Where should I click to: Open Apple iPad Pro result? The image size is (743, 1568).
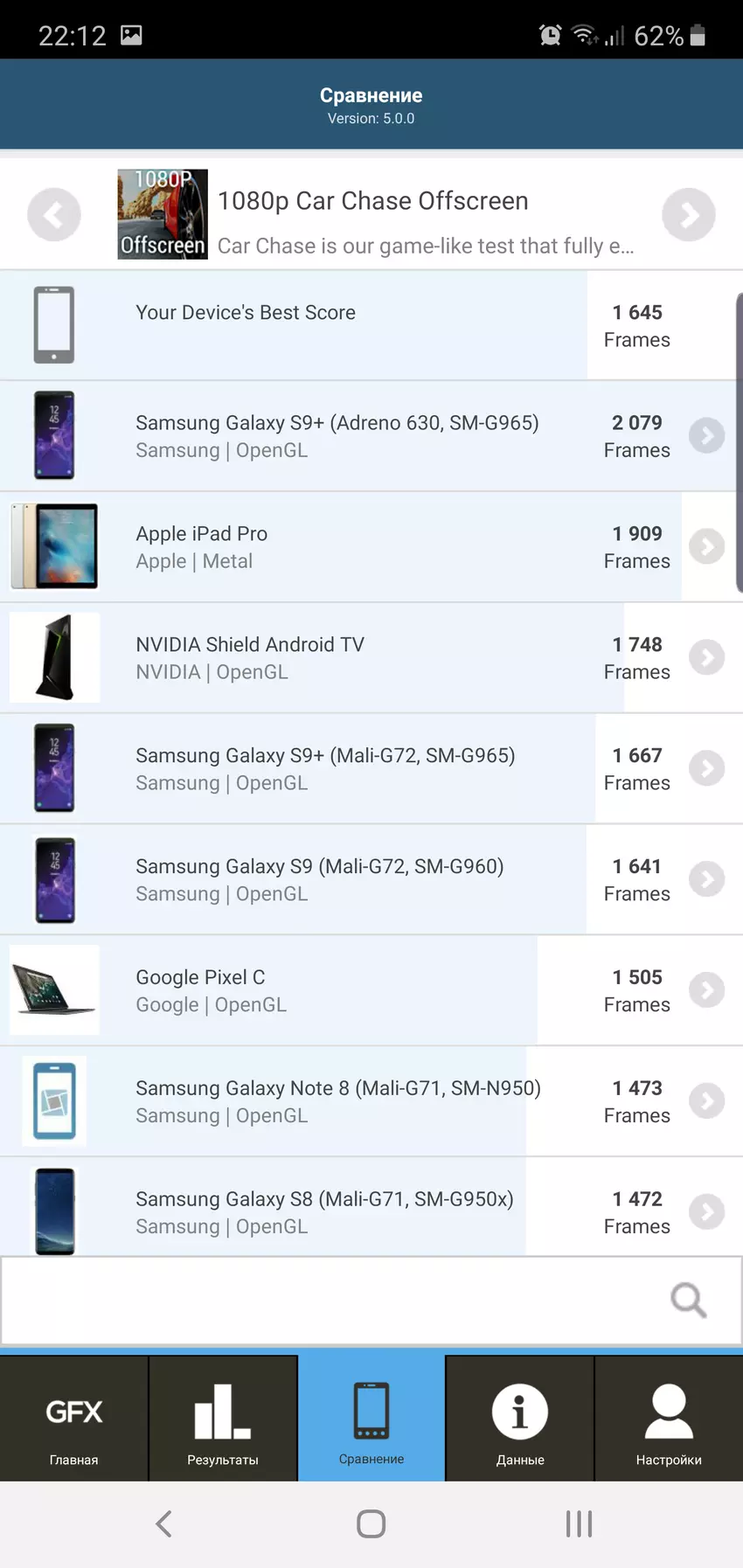click(x=705, y=546)
